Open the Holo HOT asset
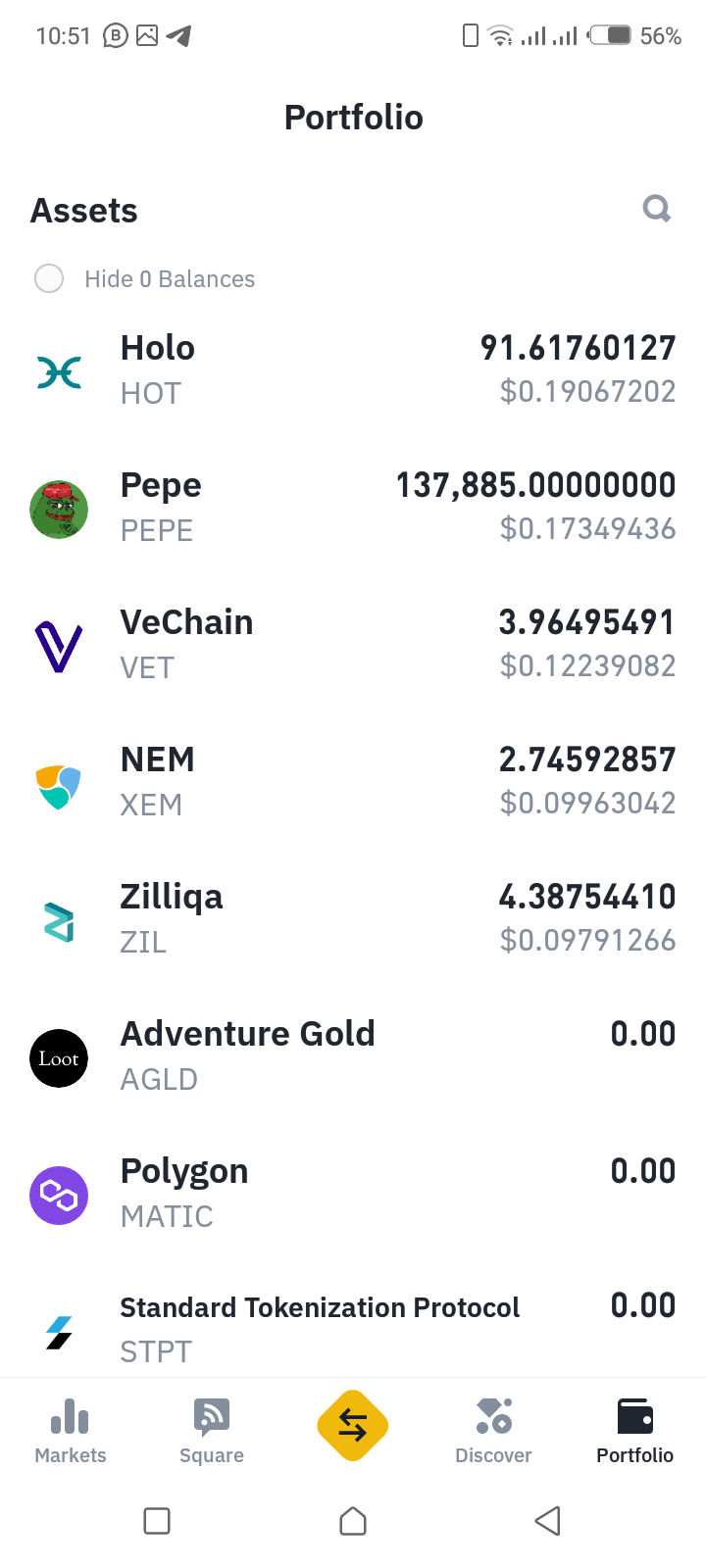 353,371
